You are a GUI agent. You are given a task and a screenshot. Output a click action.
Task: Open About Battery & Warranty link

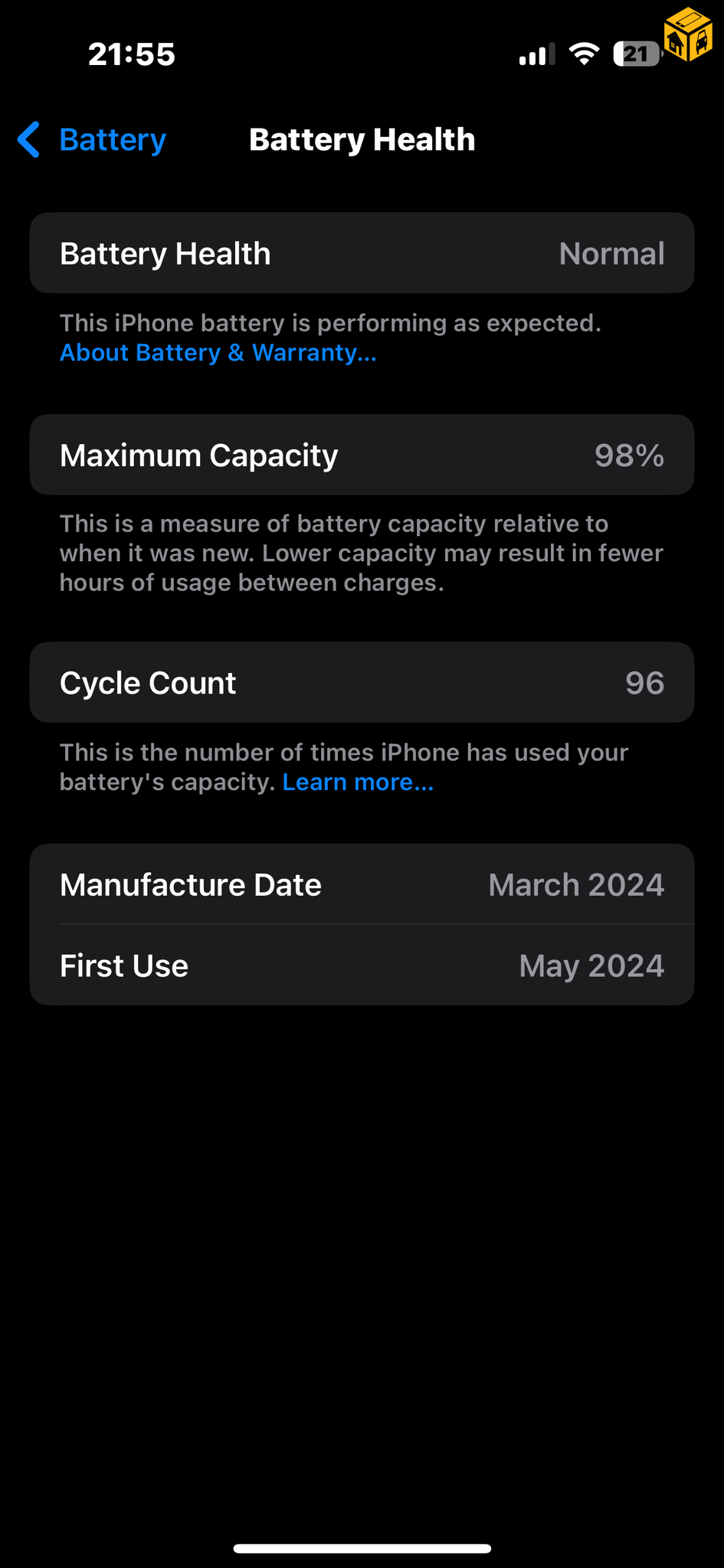[218, 352]
